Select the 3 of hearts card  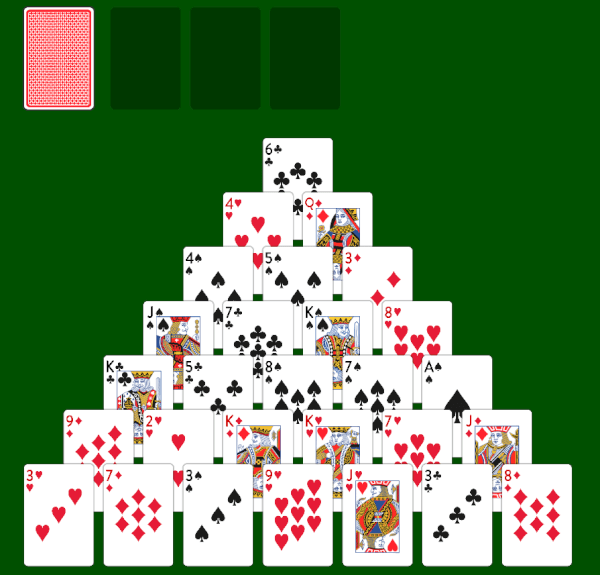pyautogui.click(x=59, y=515)
